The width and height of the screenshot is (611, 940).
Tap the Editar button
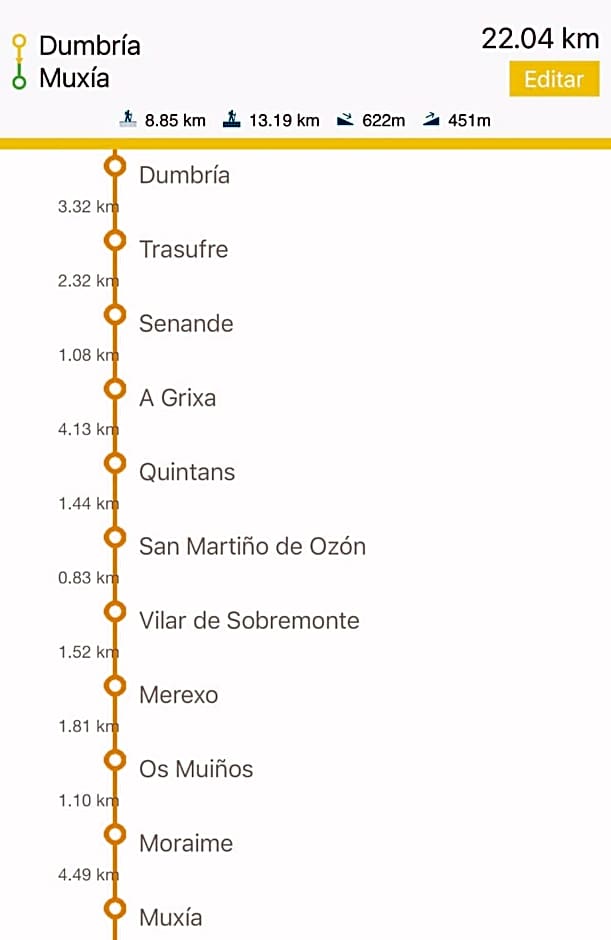point(553,79)
